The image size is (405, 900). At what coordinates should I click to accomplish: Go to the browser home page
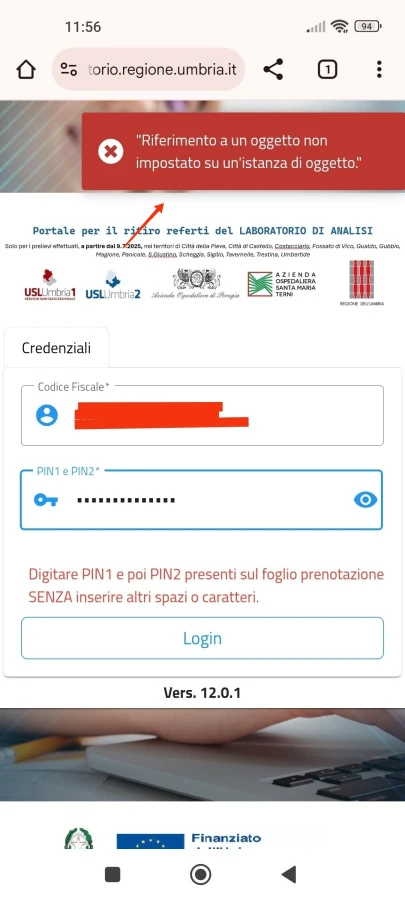pyautogui.click(x=26, y=70)
